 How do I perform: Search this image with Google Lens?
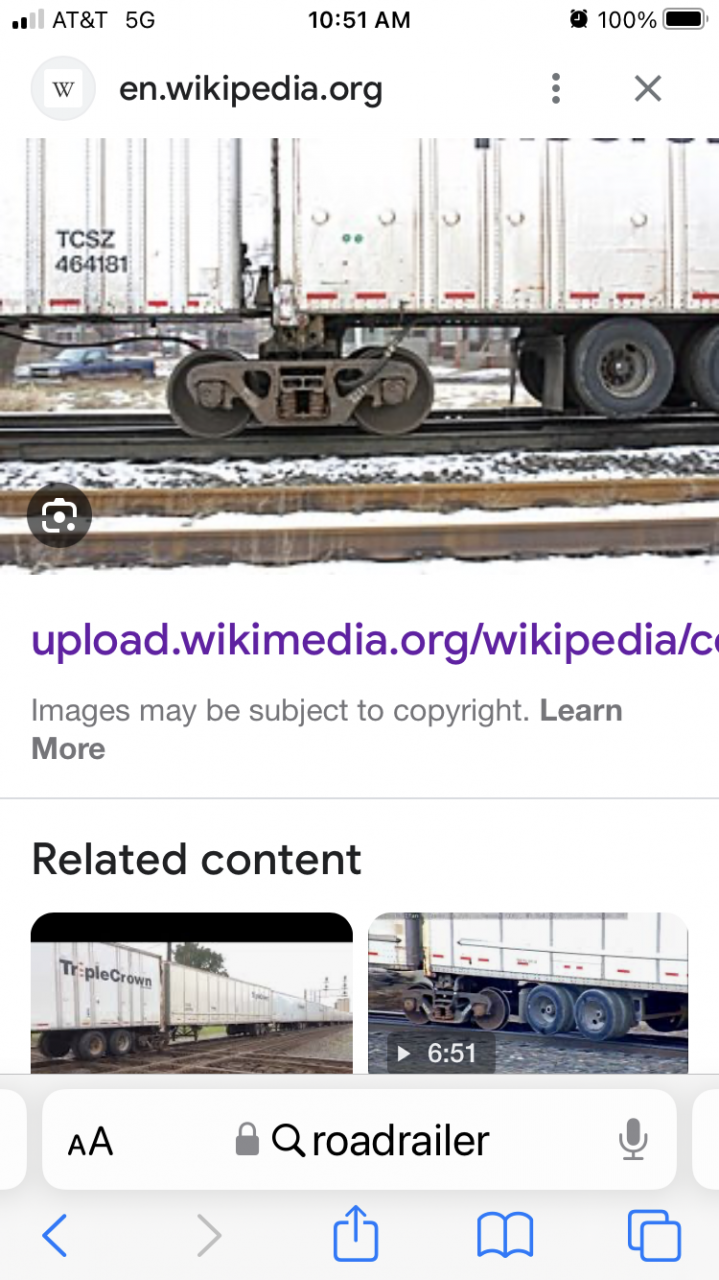(59, 516)
